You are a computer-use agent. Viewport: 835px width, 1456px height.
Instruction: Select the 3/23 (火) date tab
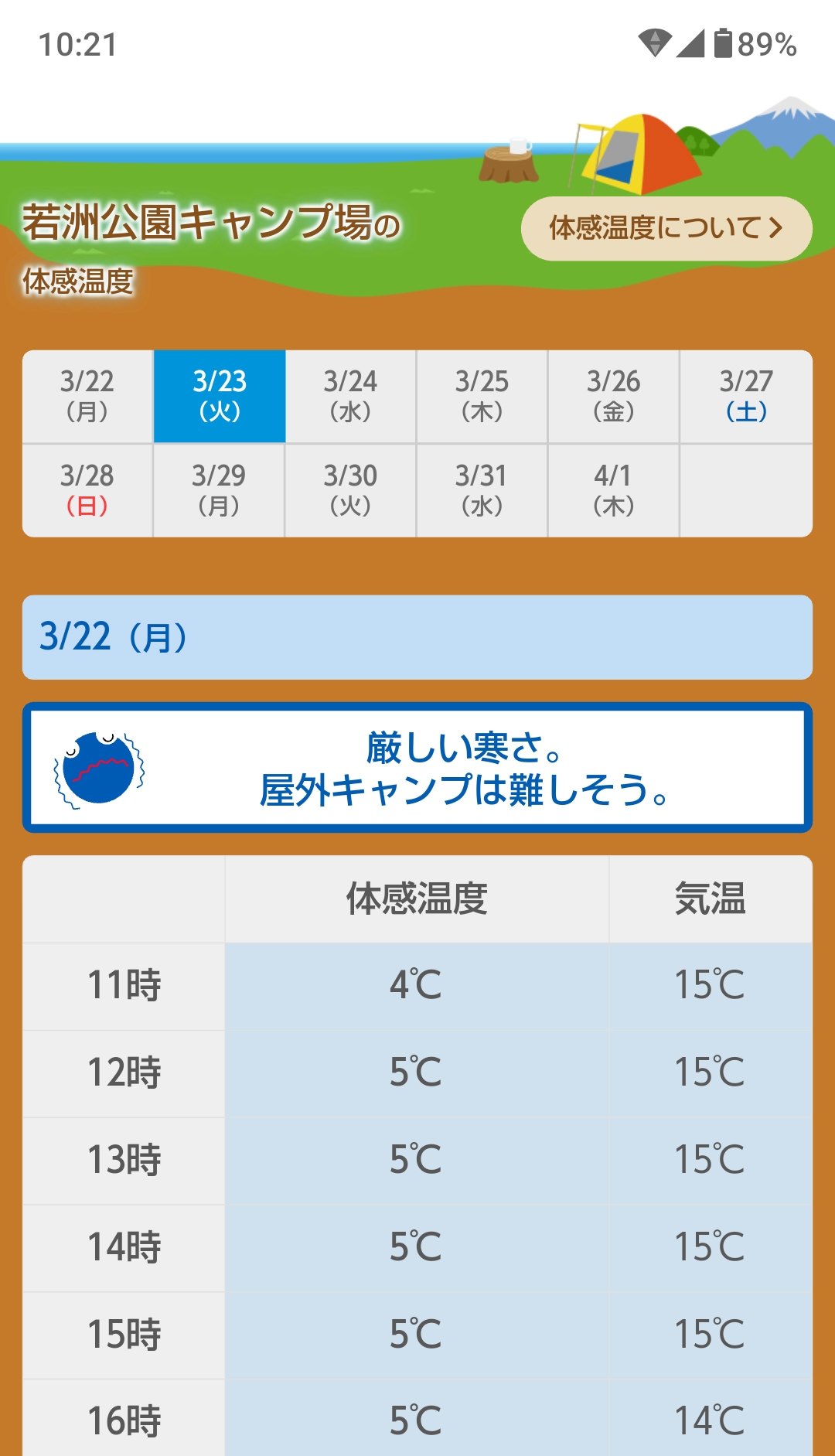[x=220, y=396]
